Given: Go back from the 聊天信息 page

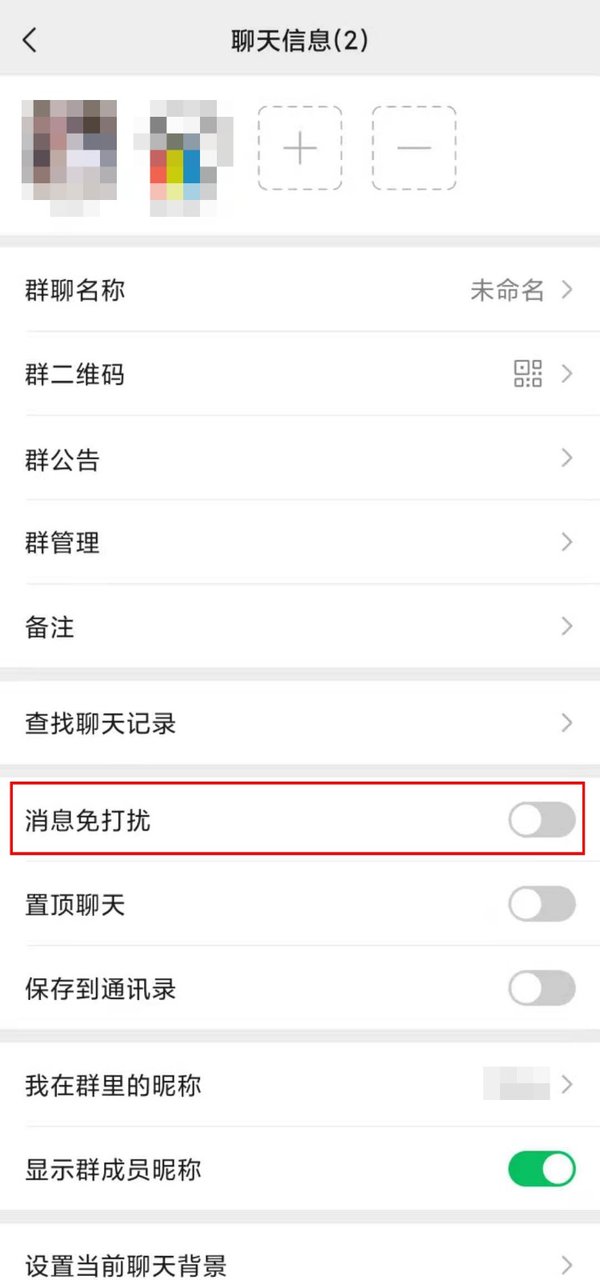Looking at the screenshot, I should coord(29,40).
